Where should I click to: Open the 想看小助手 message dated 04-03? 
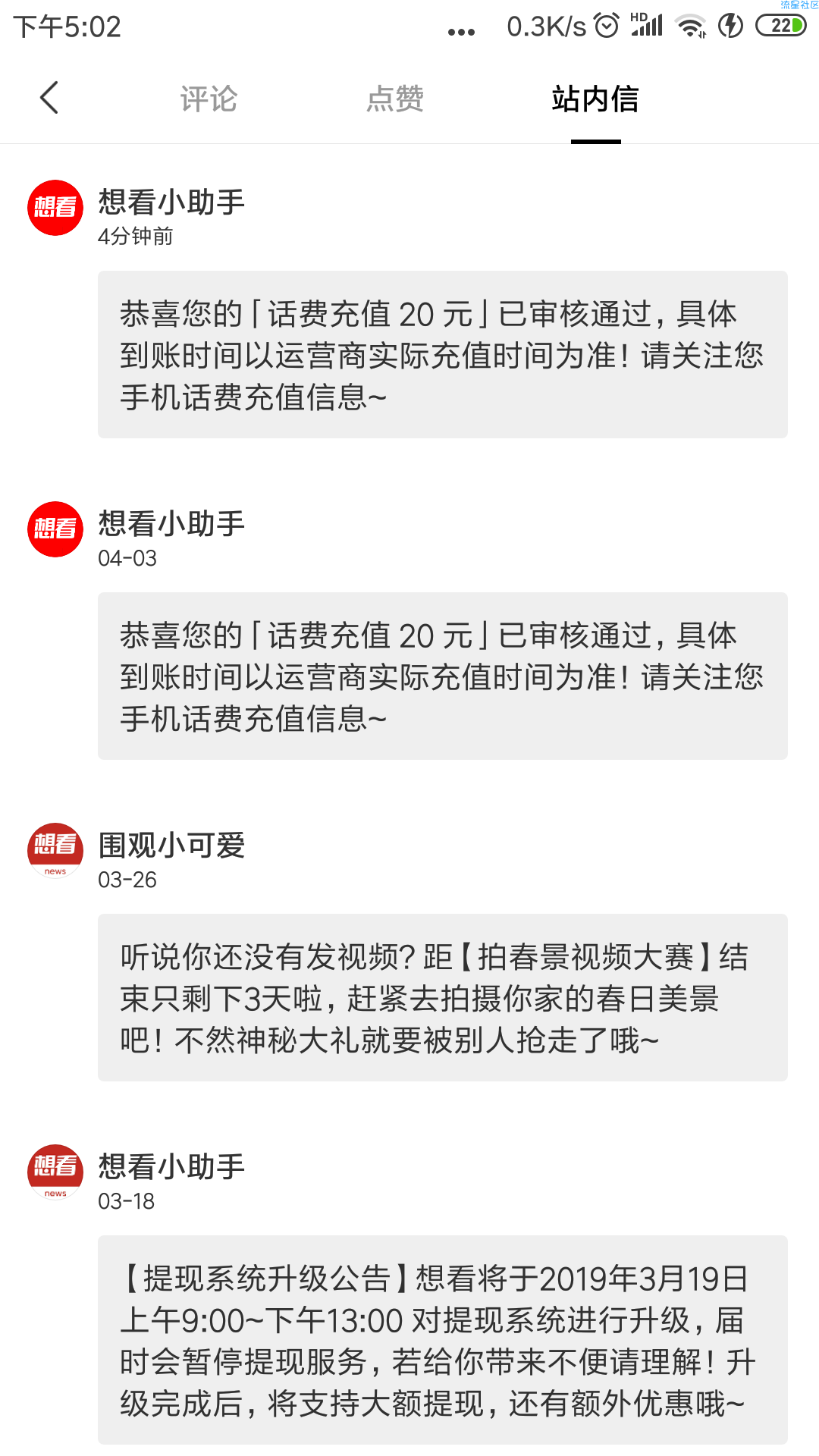(442, 676)
